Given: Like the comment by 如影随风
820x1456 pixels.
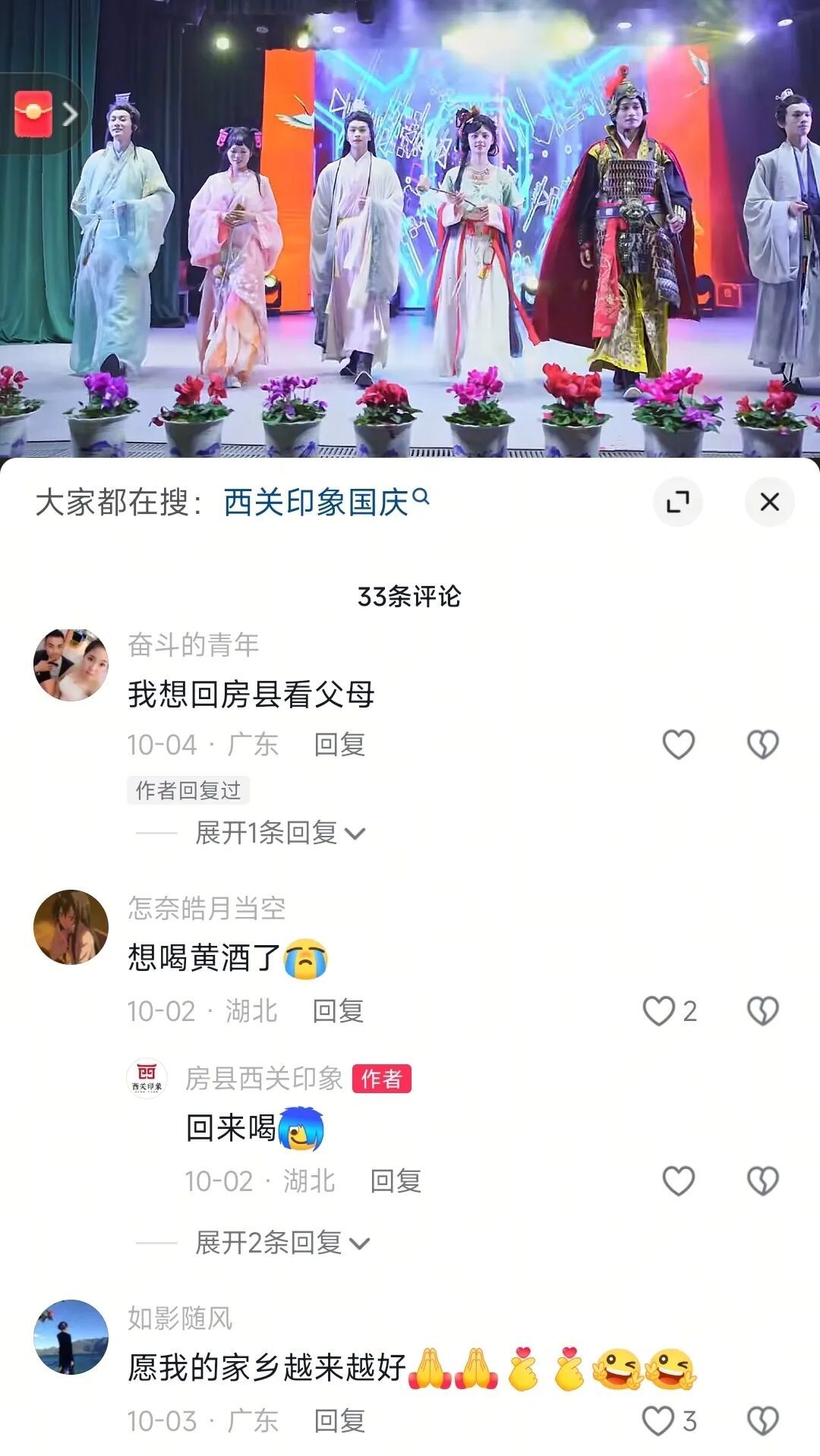Looking at the screenshot, I should [x=659, y=1421].
